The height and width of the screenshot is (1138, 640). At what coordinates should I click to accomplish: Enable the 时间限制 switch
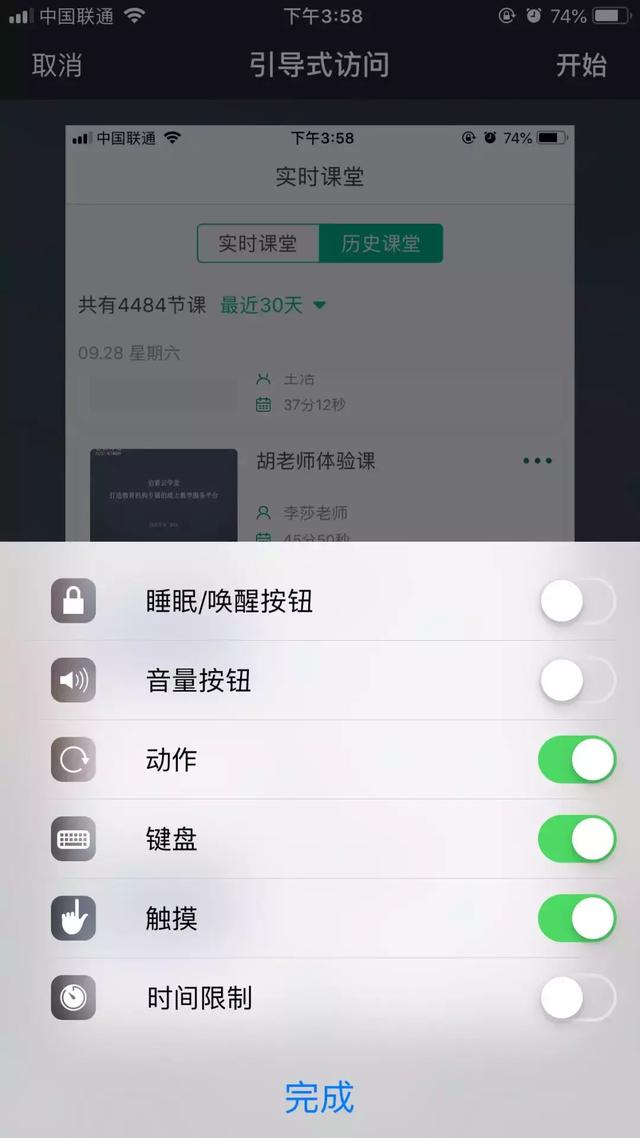(x=577, y=998)
